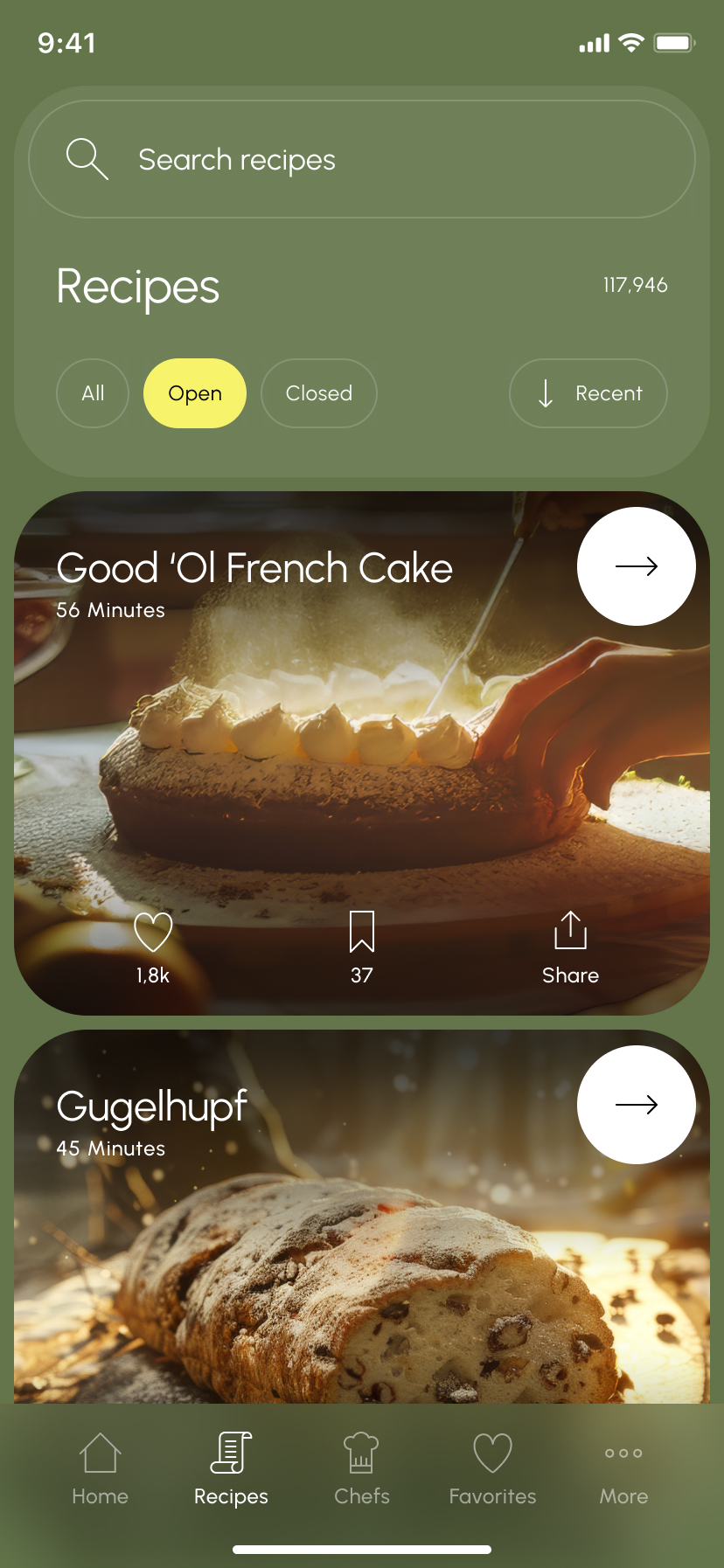724x1568 pixels.
Task: Switch to the Chefs tab
Action: tap(362, 1470)
